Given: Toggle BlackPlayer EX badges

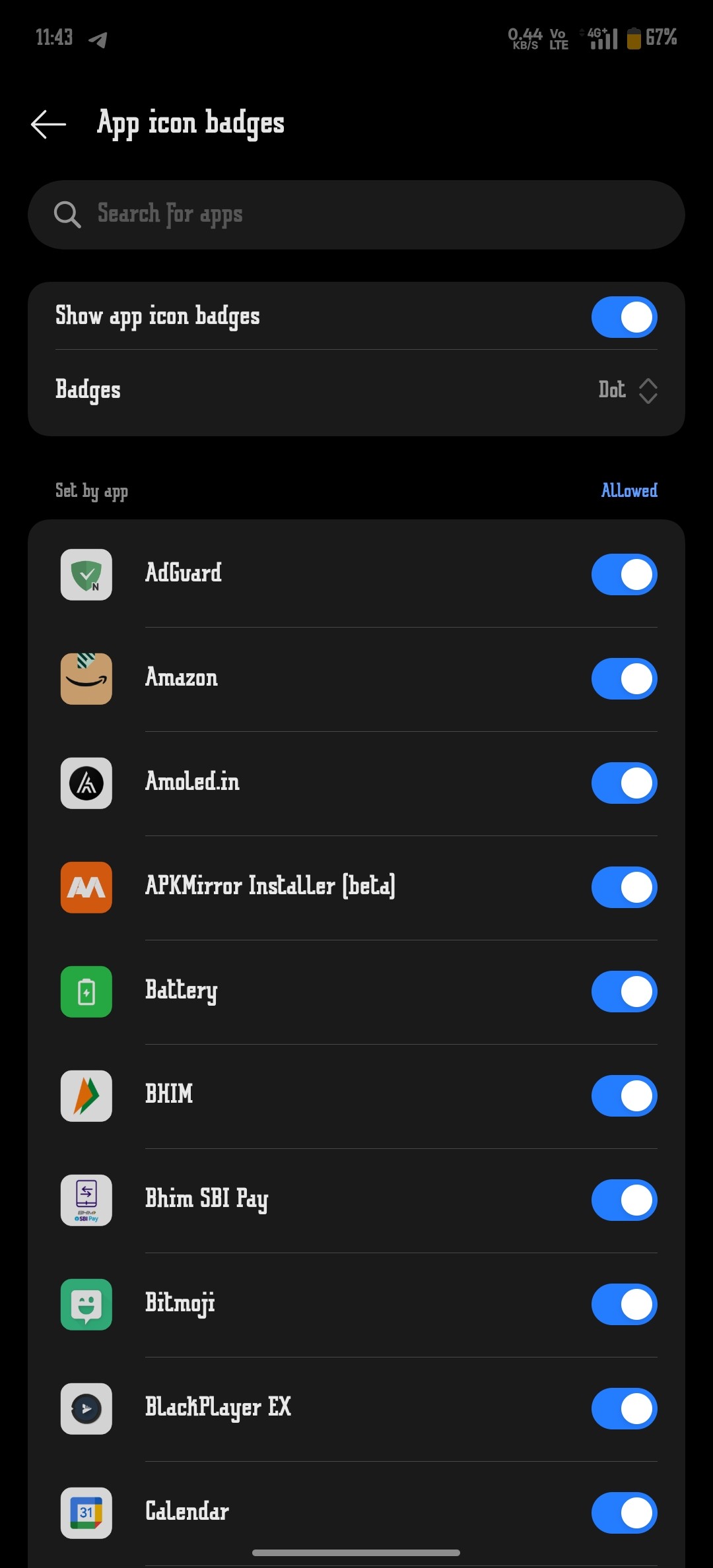Looking at the screenshot, I should click(624, 1408).
